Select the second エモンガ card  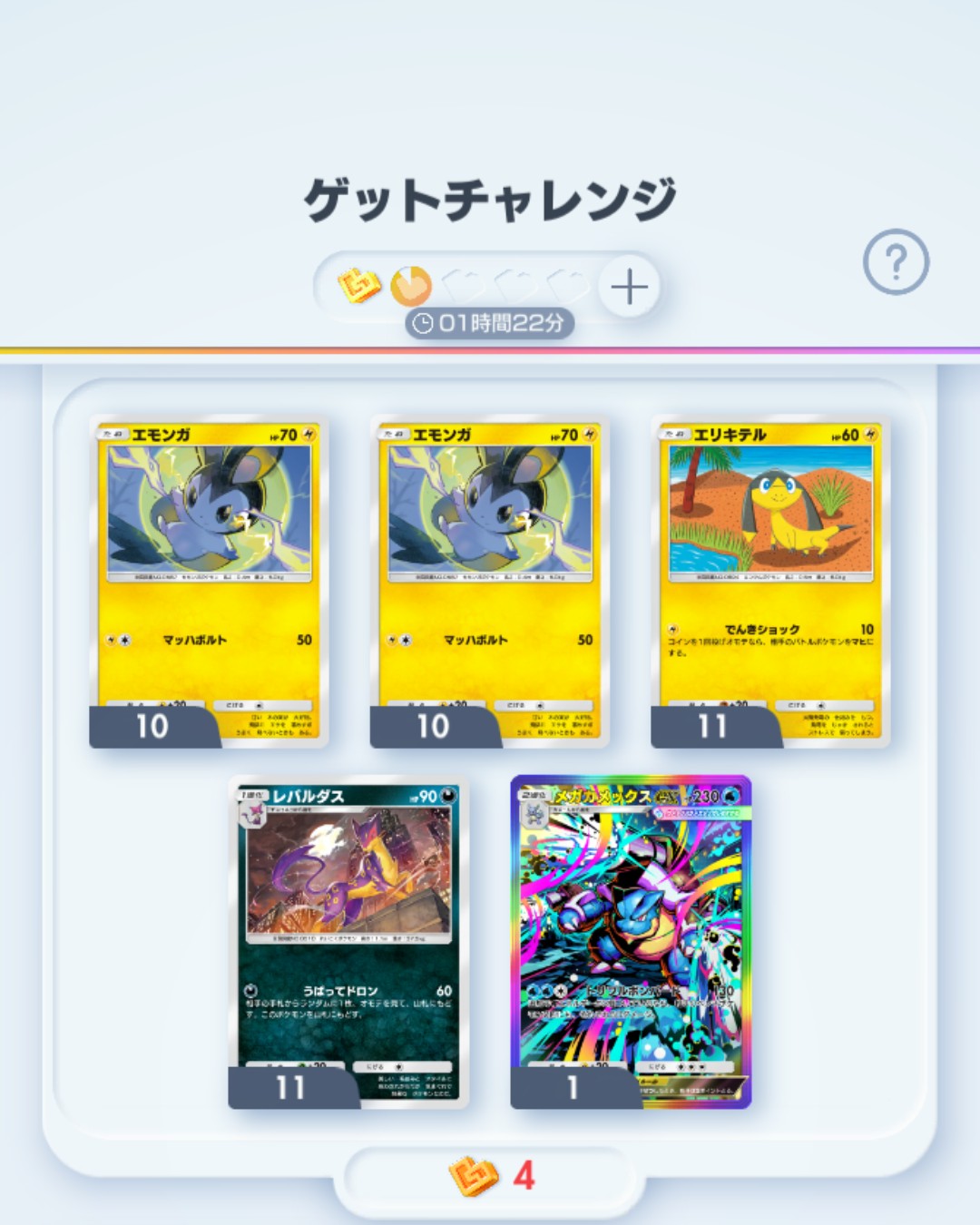click(490, 581)
